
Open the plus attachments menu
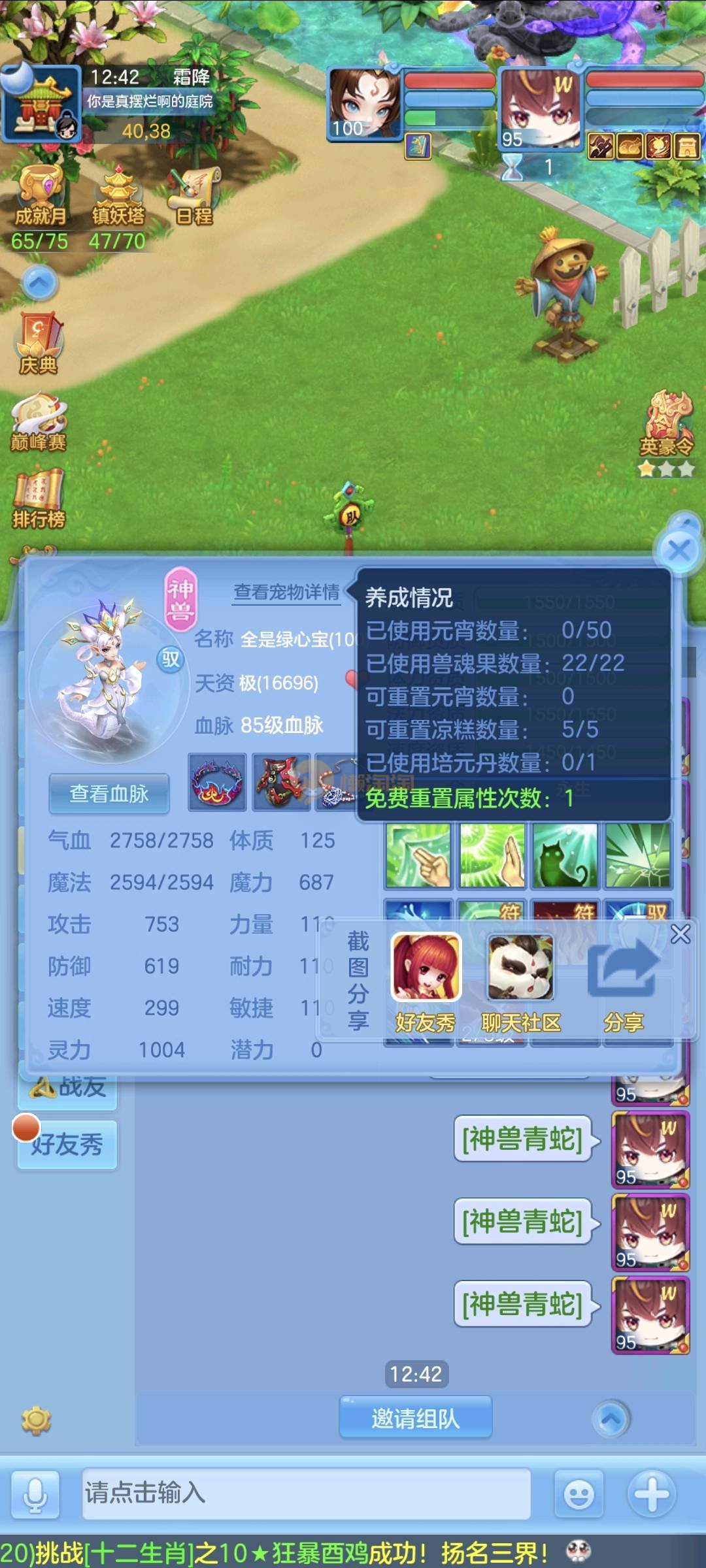(x=651, y=1494)
